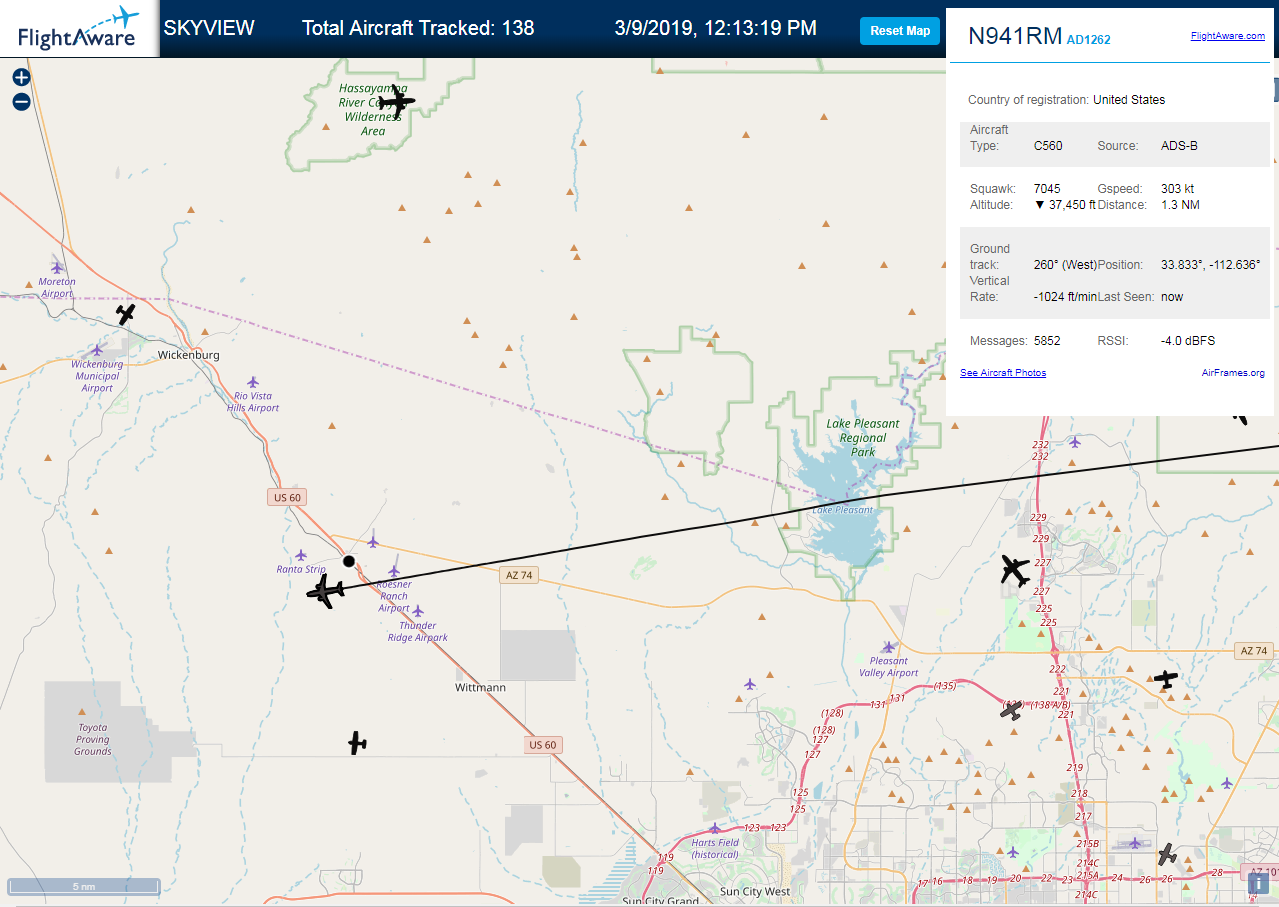Open the FlightAware.com link
The image size is (1279, 907).
tap(1227, 36)
